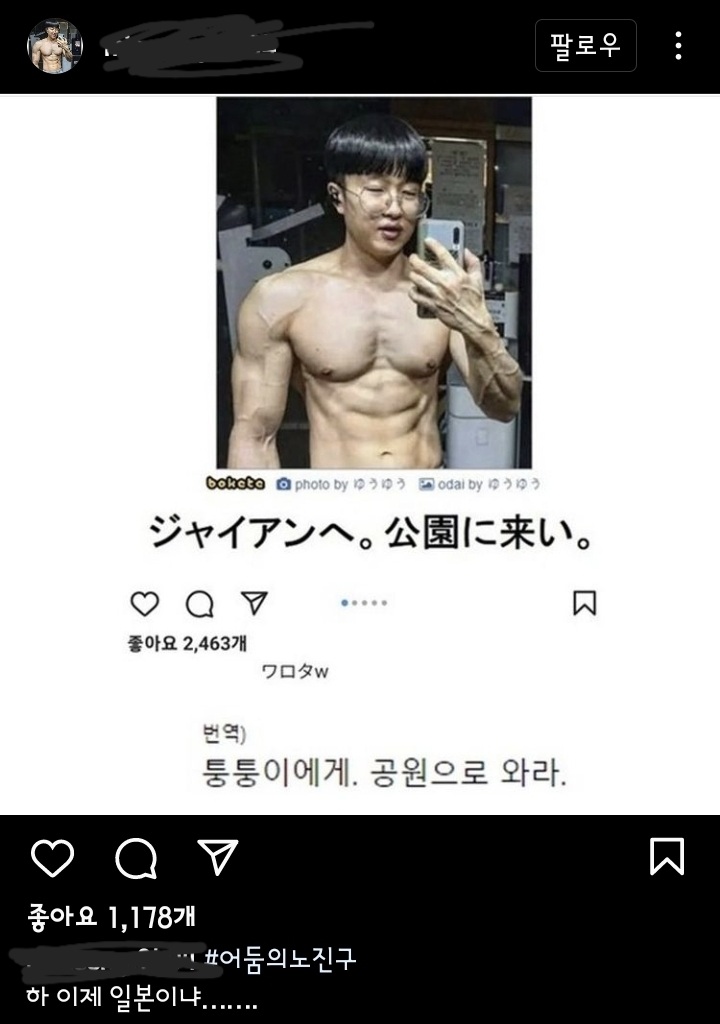Bookmark the post via the black bar icon
The height and width of the screenshot is (1024, 720).
(667, 857)
